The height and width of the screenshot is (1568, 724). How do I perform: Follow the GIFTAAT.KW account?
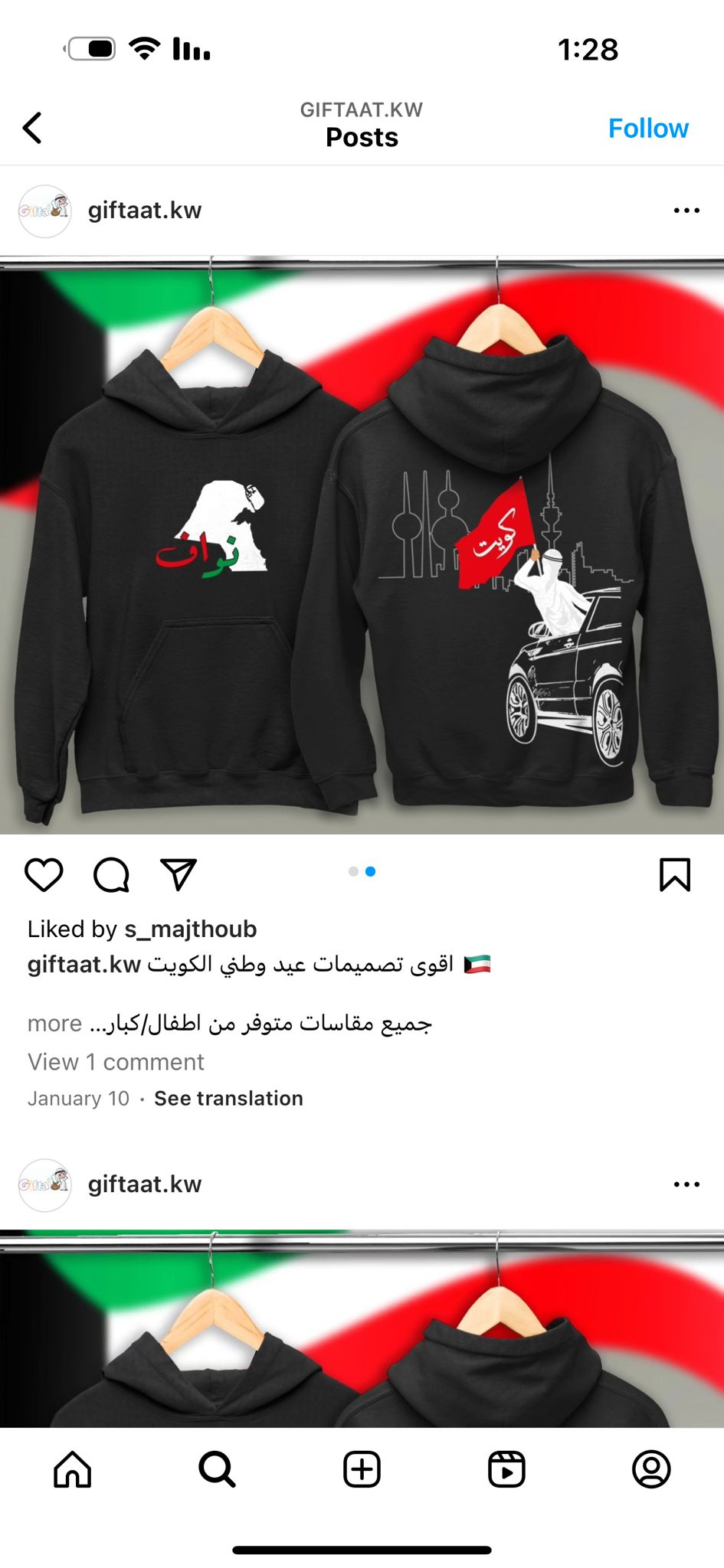click(x=648, y=128)
